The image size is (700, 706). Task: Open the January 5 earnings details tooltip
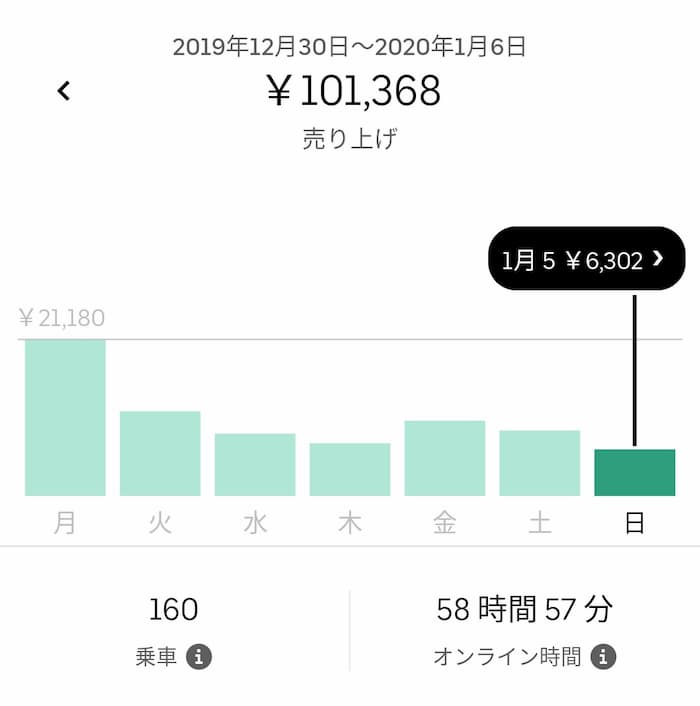pos(585,260)
